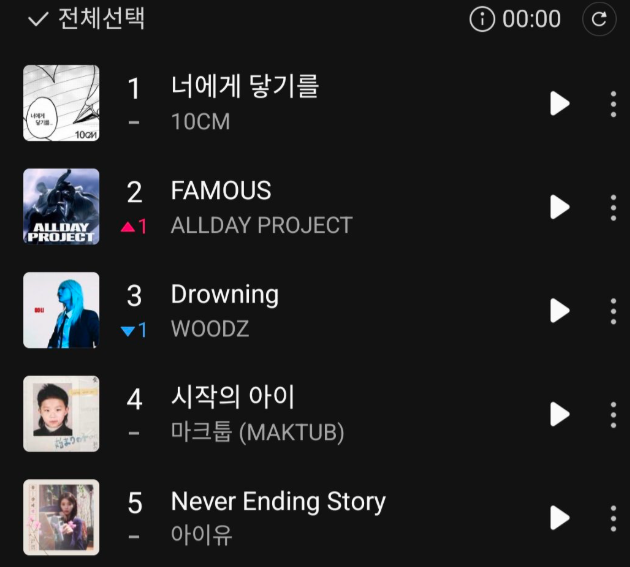Open the ALLDAY PROJECT album cover
Image resolution: width=630 pixels, height=567 pixels.
point(61,207)
